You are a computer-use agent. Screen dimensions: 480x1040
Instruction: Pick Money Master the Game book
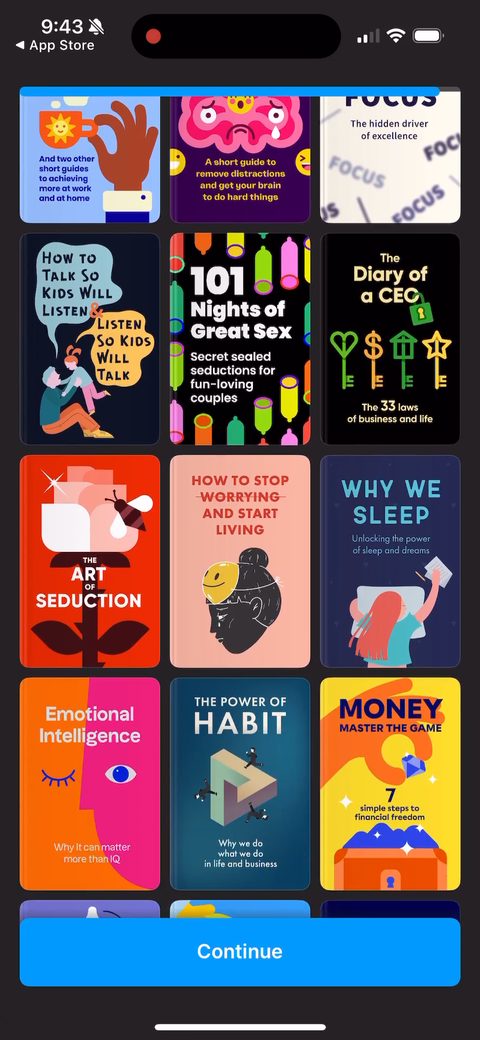390,783
